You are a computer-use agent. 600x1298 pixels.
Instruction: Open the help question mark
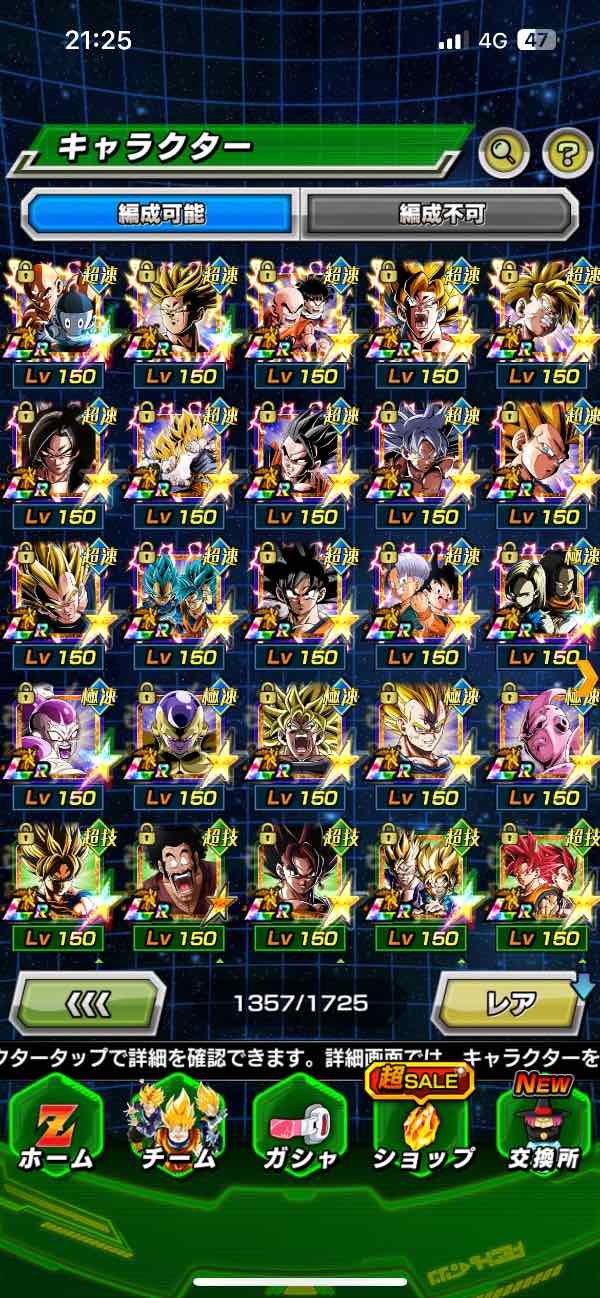(567, 153)
